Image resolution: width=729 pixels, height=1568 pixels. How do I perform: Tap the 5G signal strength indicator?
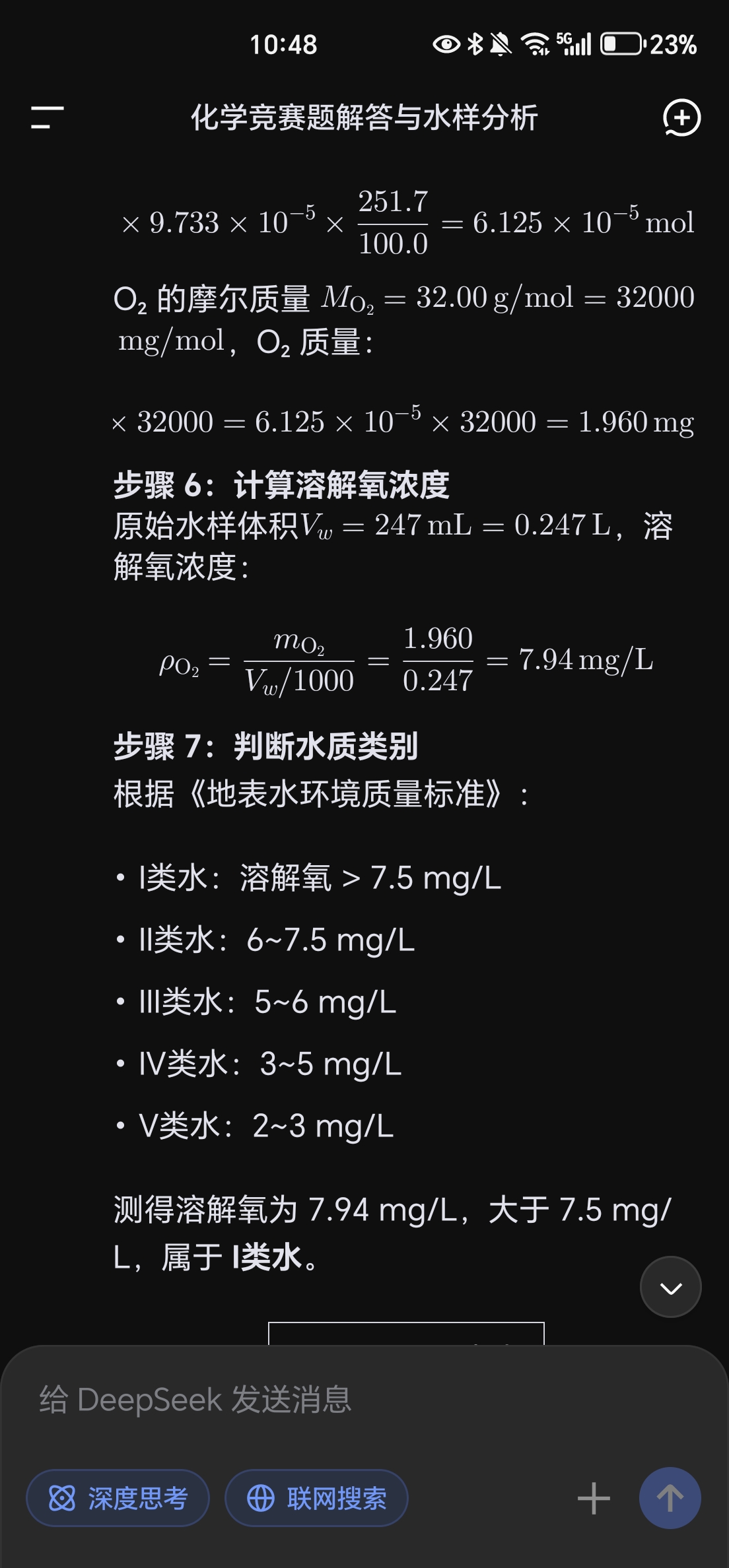click(x=572, y=45)
